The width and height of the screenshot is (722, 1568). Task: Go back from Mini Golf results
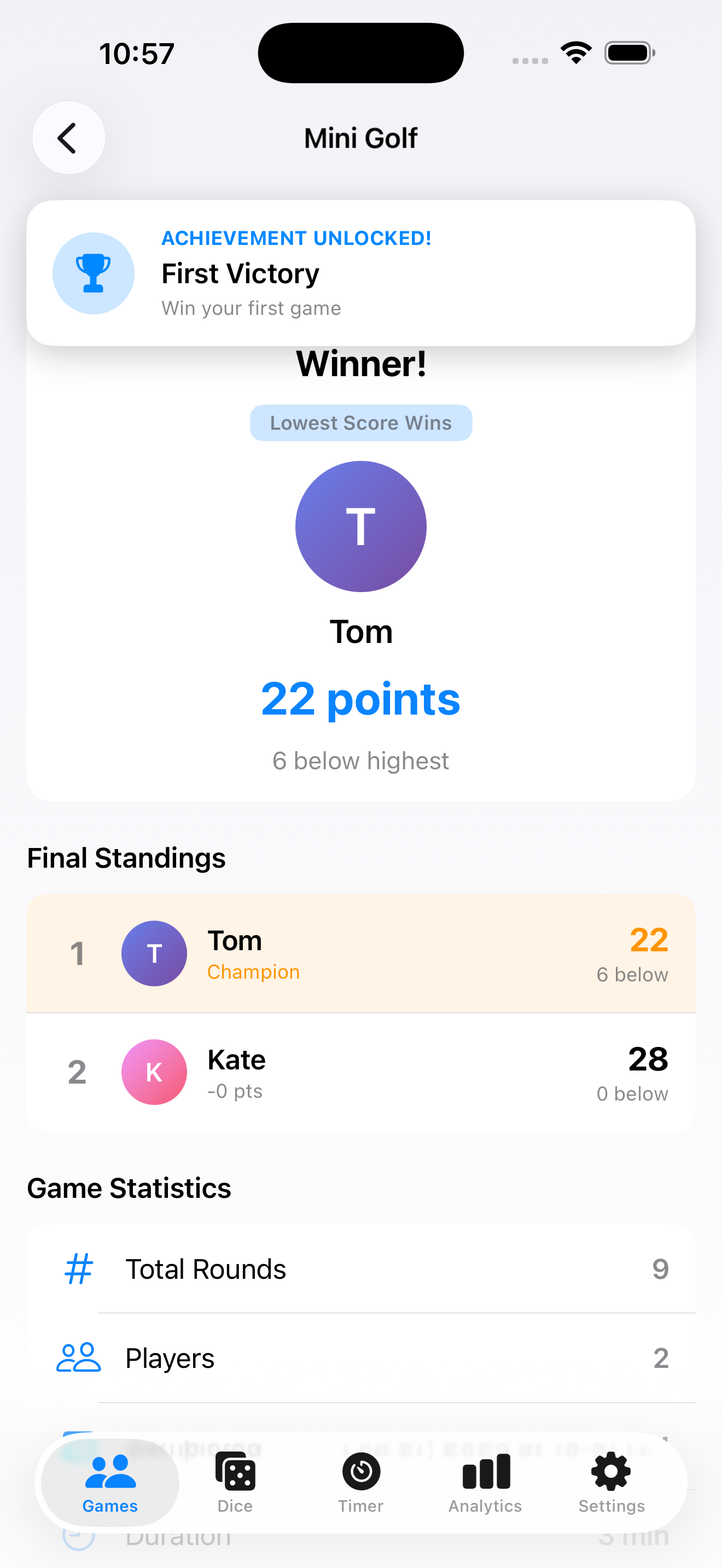click(69, 138)
